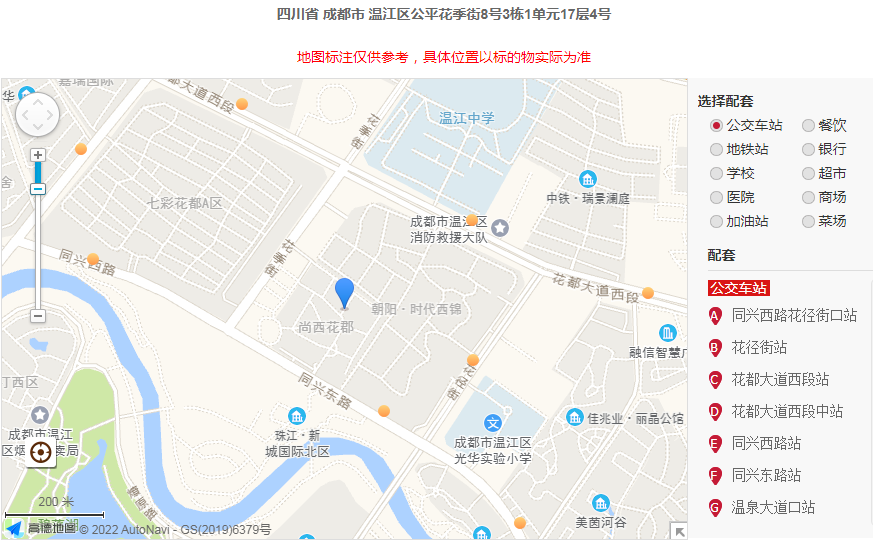Image resolution: width=873 pixels, height=541 pixels.
Task: Open bus stop 同兴西路花径街口站
Action: click(x=794, y=316)
